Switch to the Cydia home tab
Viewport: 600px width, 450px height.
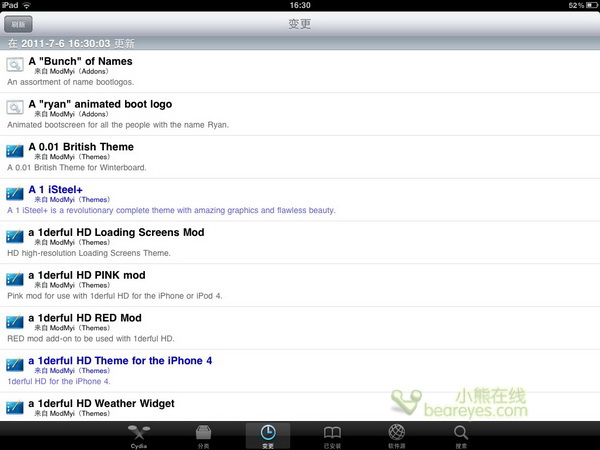pyautogui.click(x=139, y=435)
